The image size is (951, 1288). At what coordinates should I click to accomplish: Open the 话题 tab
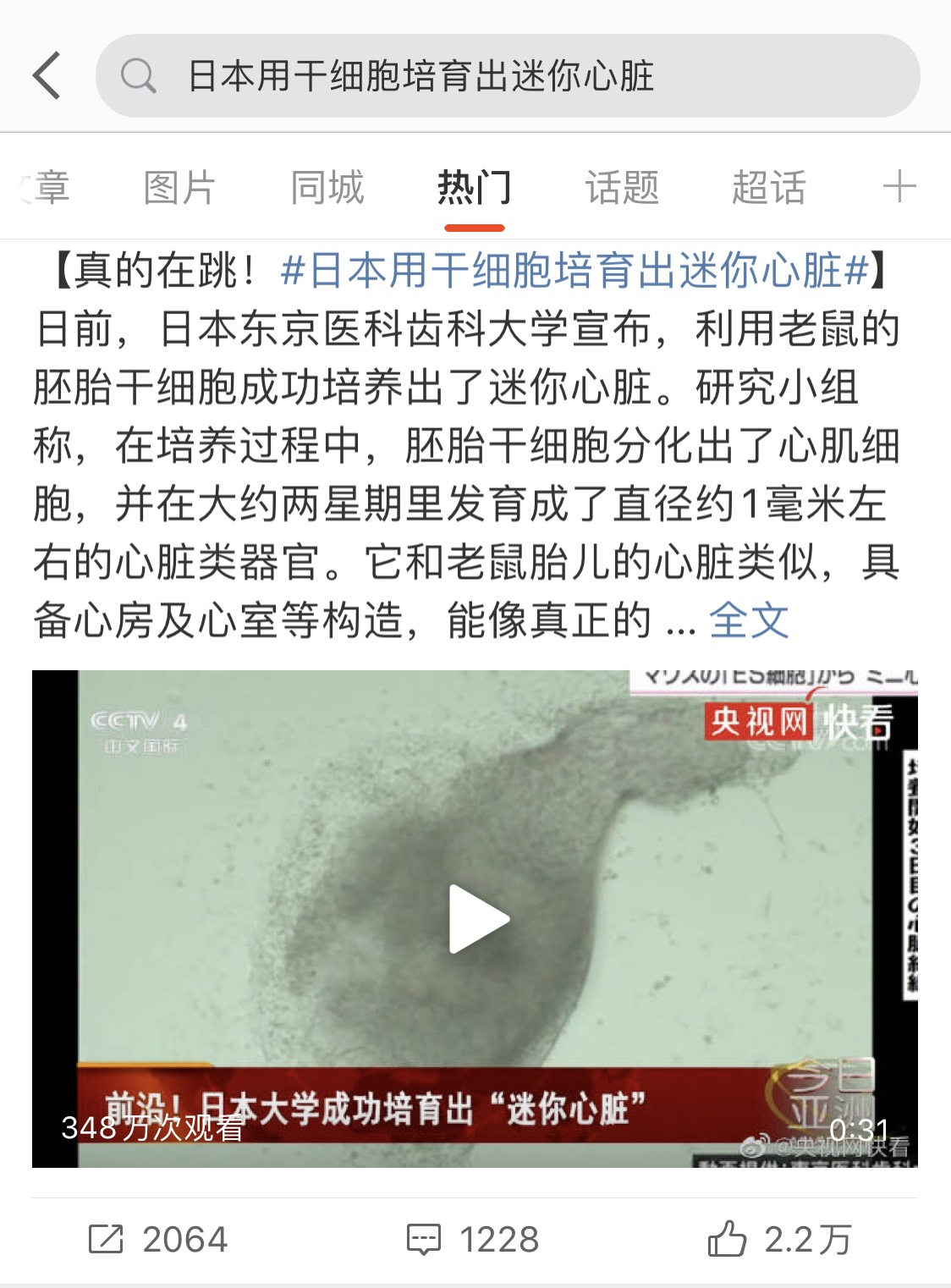(x=622, y=187)
